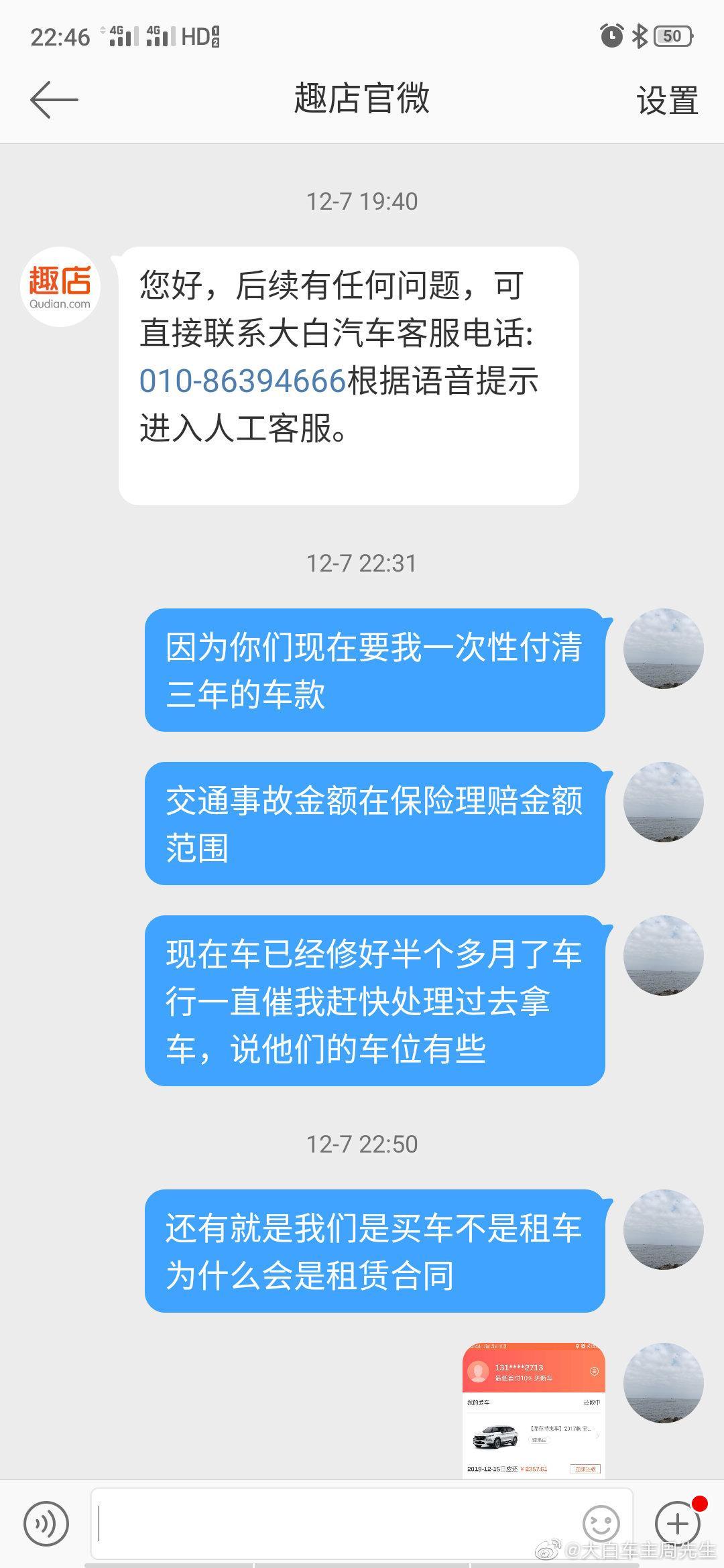Open the emoji picker
This screenshot has width=724, height=1568.
601,1524
